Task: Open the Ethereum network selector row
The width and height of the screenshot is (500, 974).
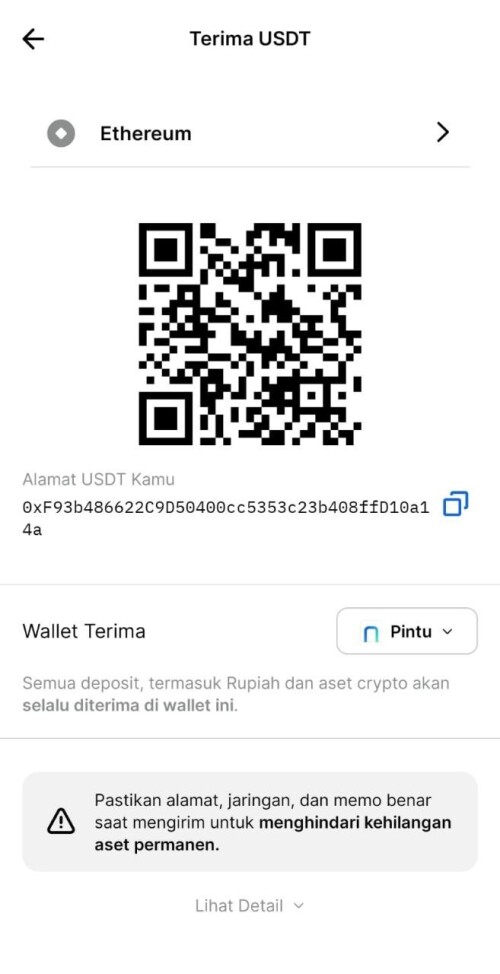Action: click(x=250, y=133)
